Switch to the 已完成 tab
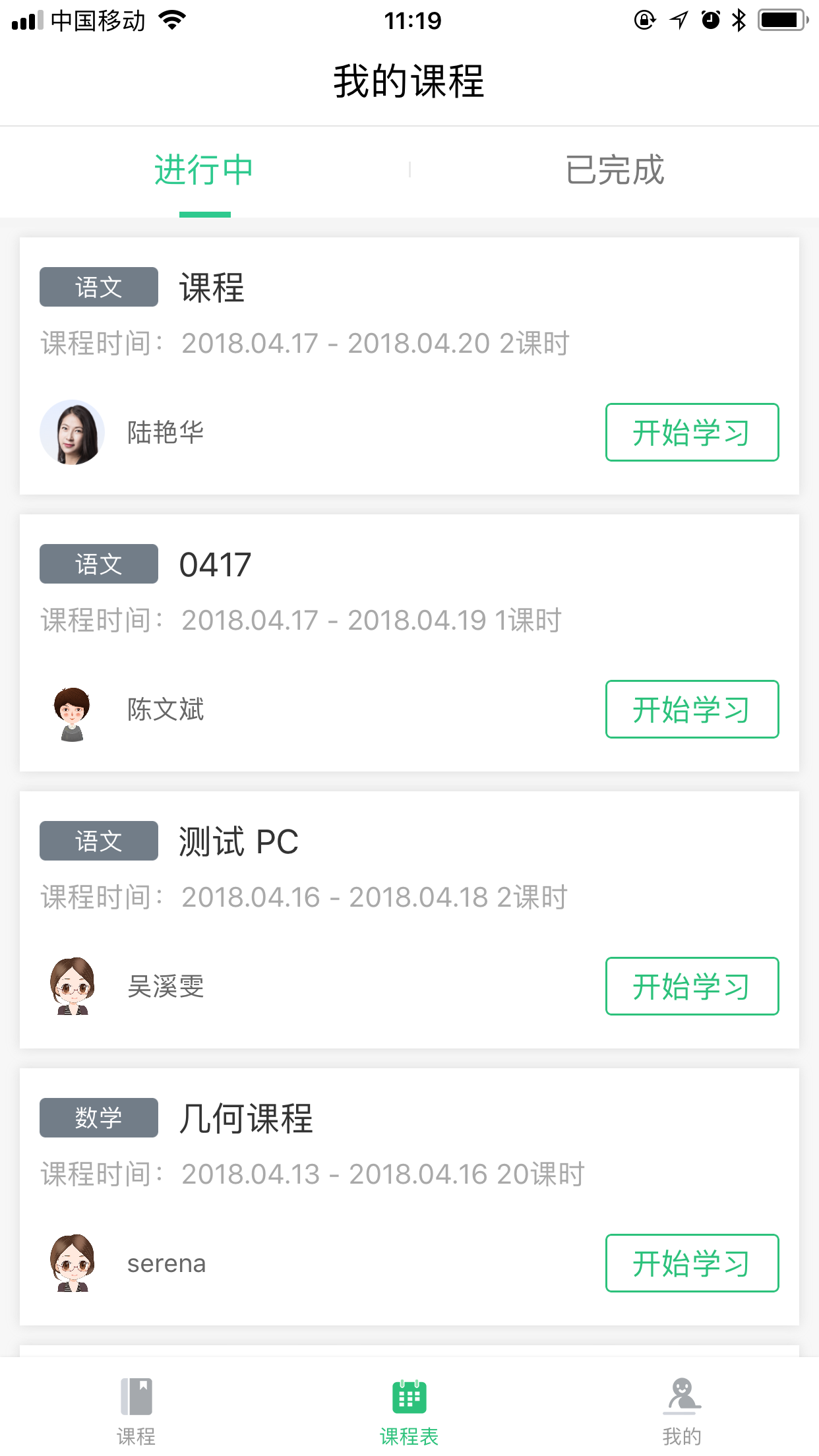The width and height of the screenshot is (819, 1456). click(615, 170)
